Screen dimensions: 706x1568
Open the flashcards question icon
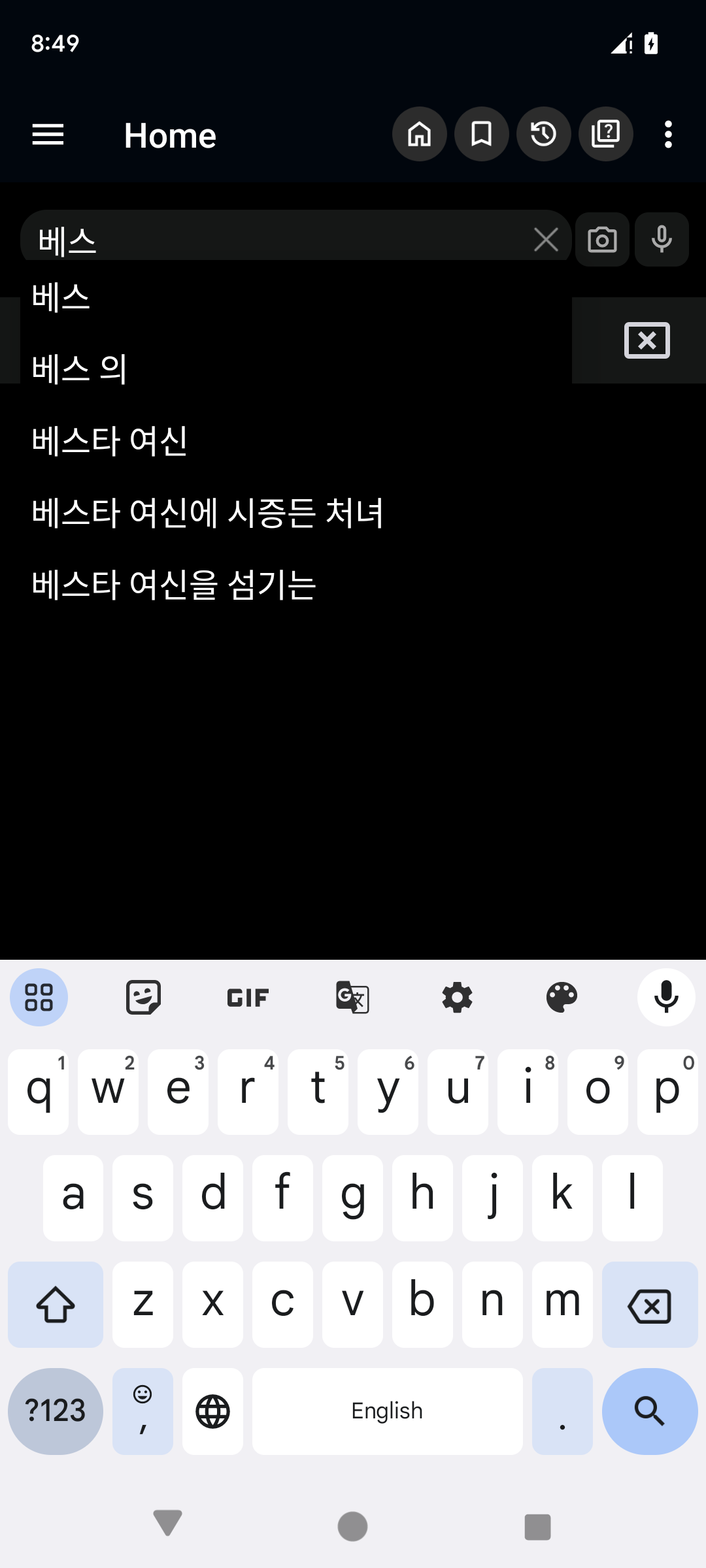pyautogui.click(x=606, y=135)
